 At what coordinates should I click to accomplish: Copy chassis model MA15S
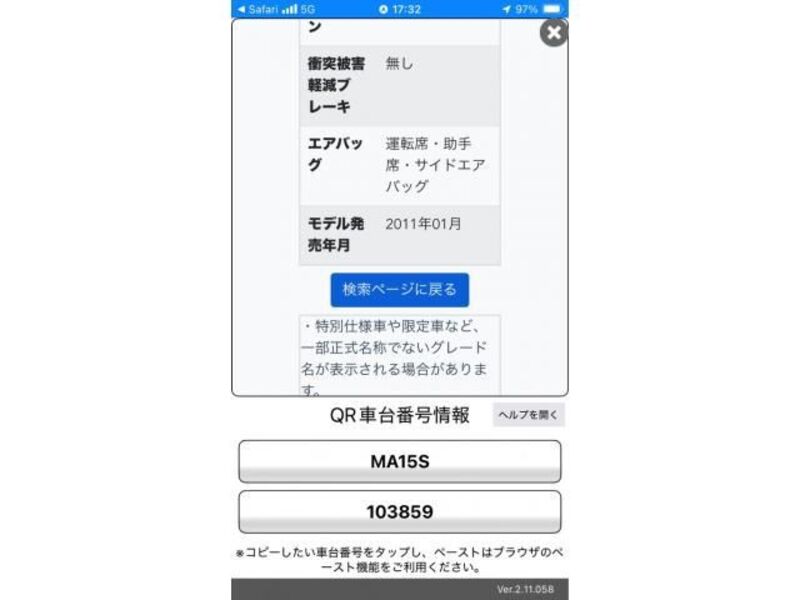coord(399,462)
